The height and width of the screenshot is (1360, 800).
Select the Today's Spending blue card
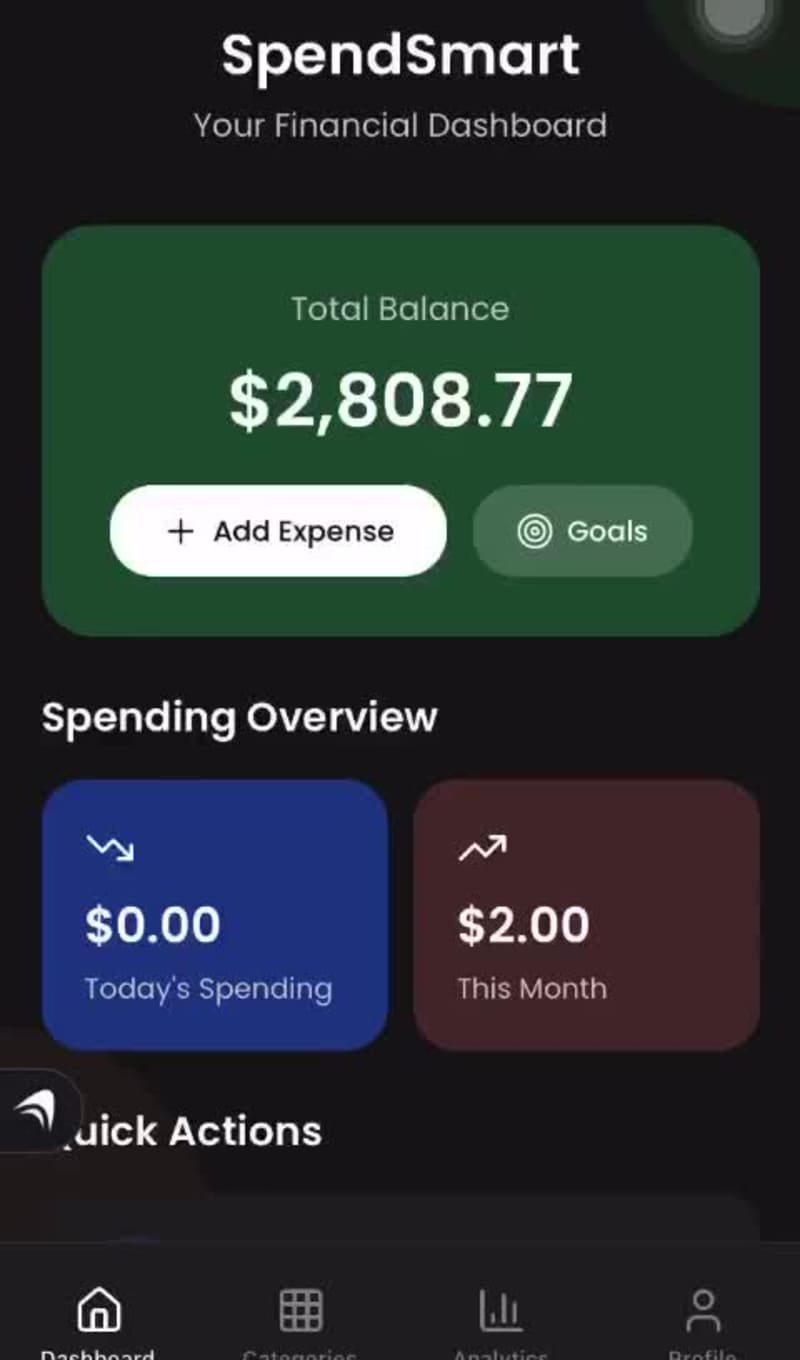(x=214, y=915)
